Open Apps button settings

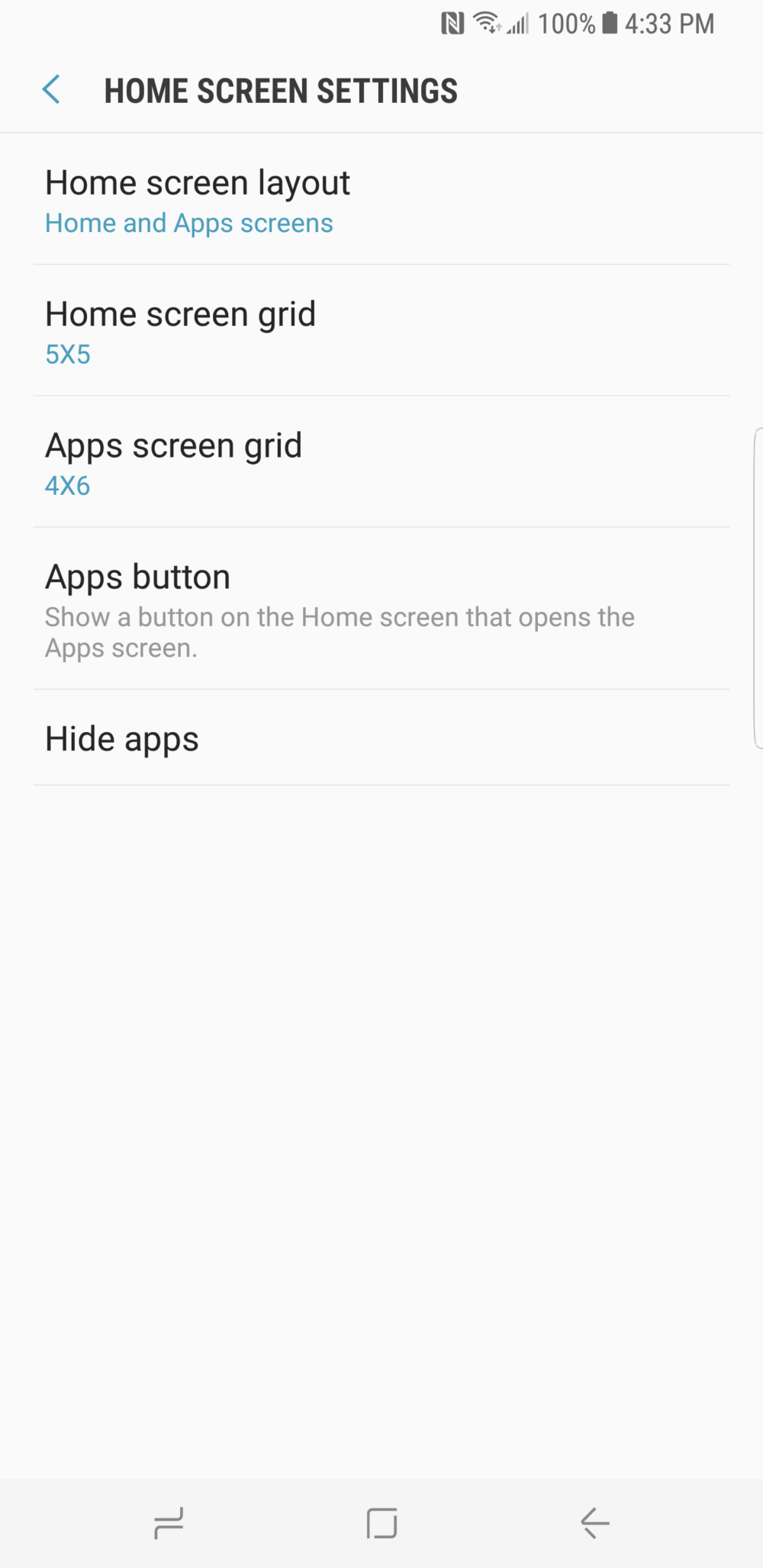click(340, 609)
